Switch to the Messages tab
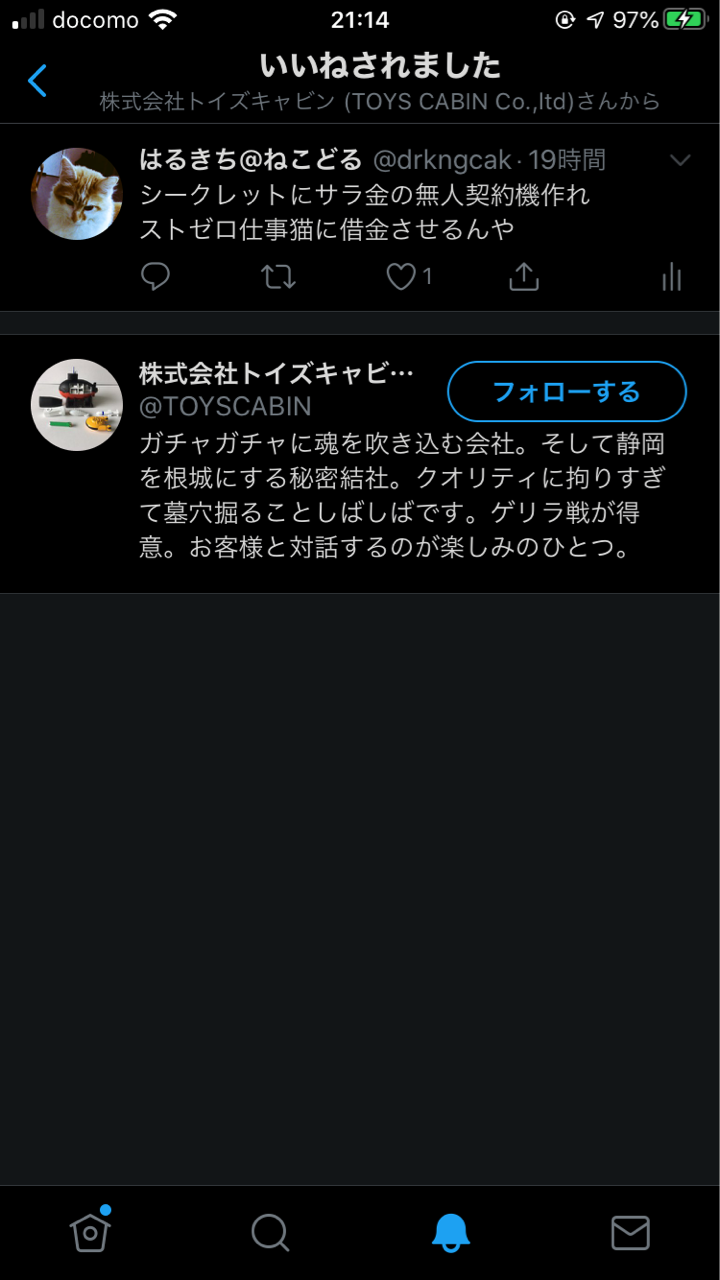Image resolution: width=720 pixels, height=1280 pixels. (630, 1232)
